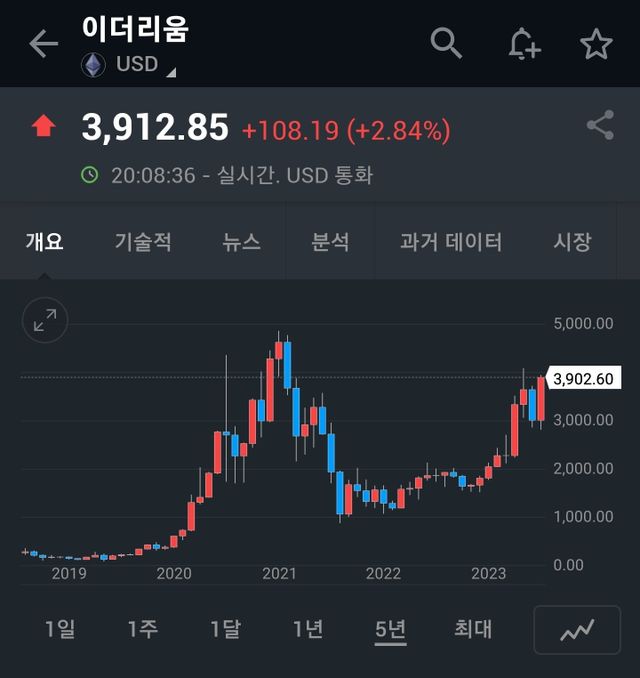Open the search magnifier

coord(446,43)
